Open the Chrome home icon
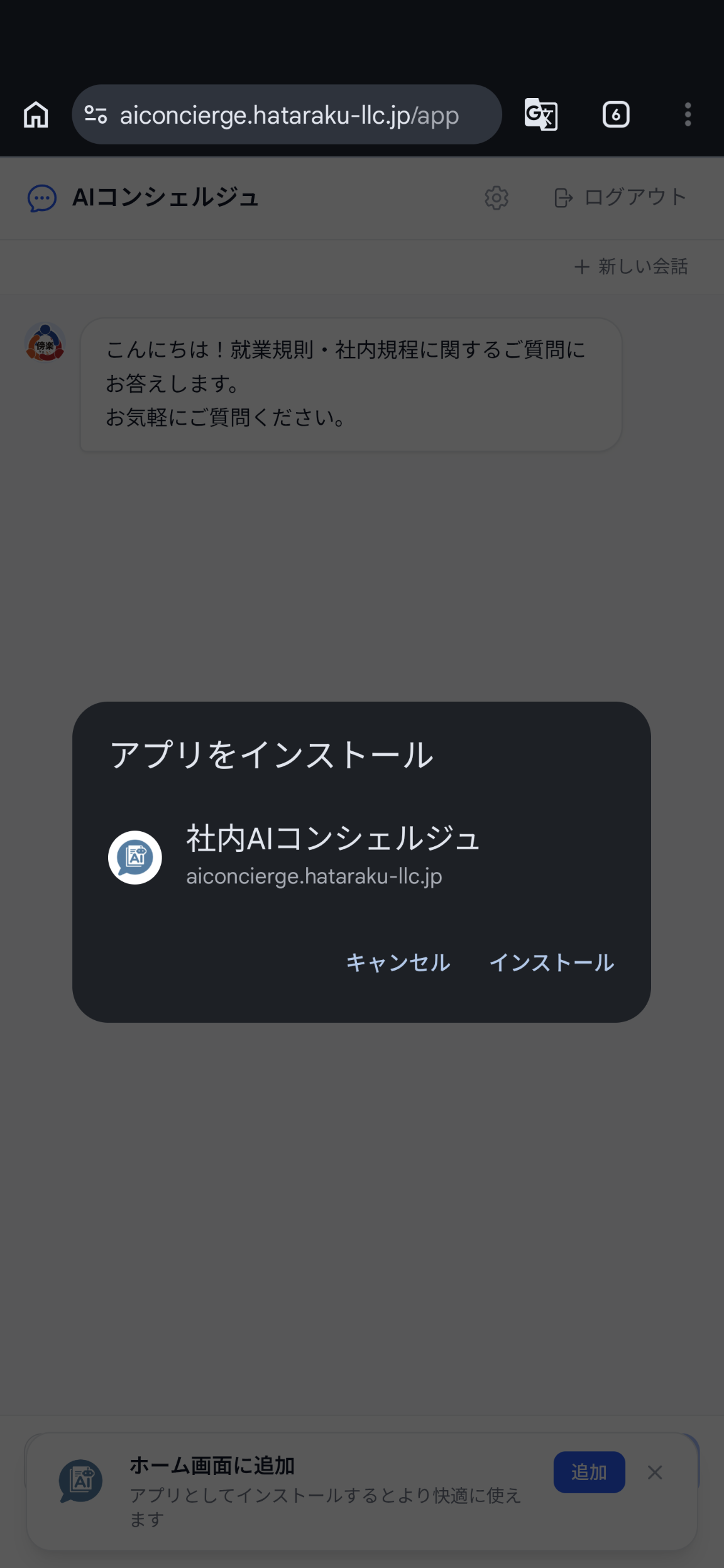The image size is (724, 1568). click(x=36, y=114)
